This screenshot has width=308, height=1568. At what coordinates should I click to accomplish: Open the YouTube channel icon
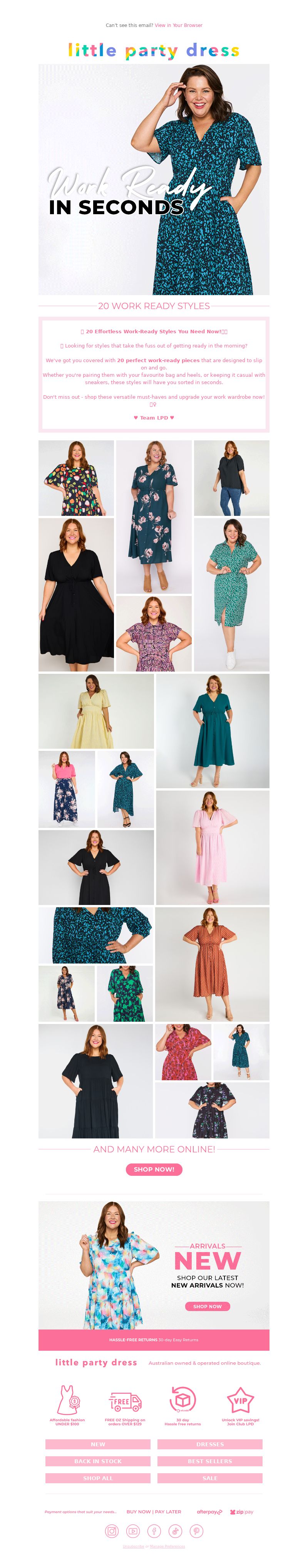pyautogui.click(x=133, y=1531)
